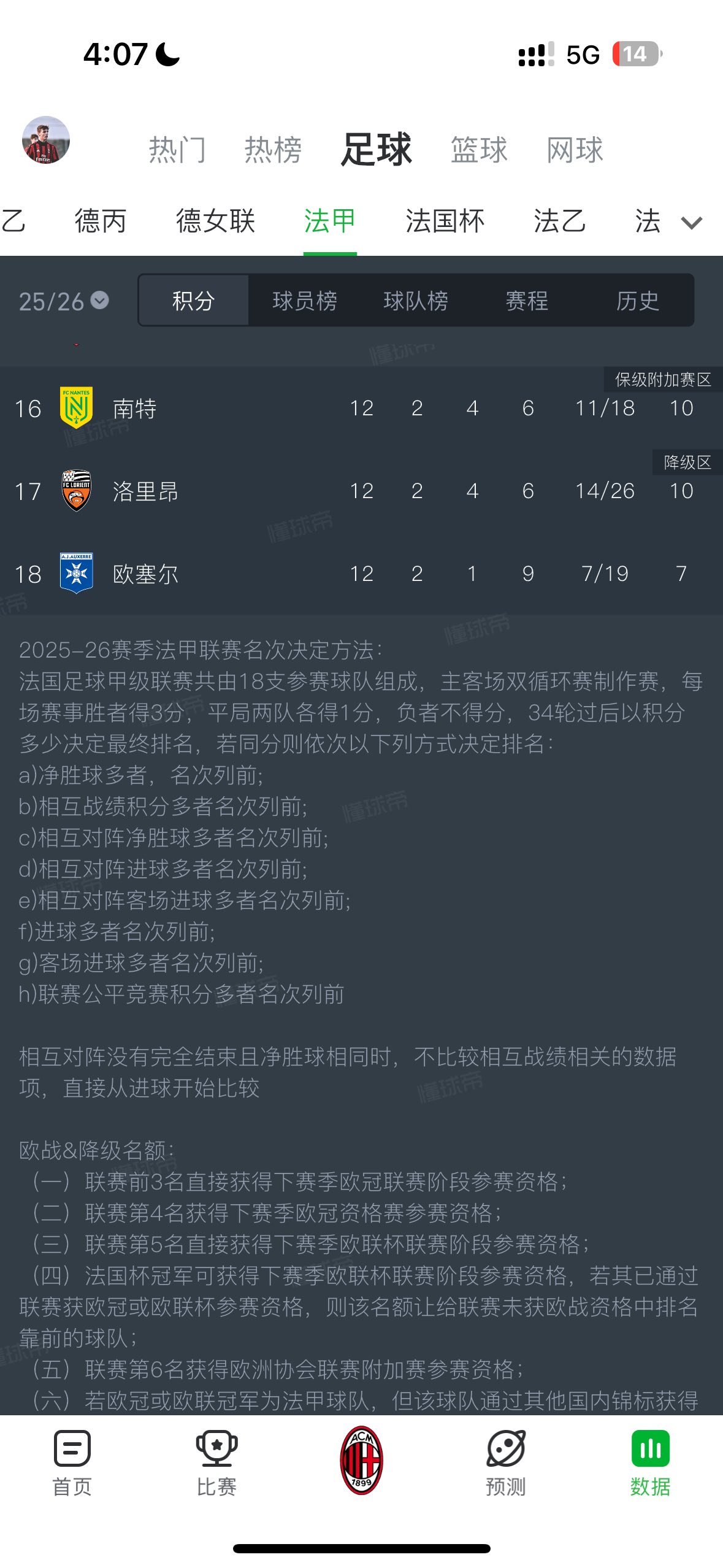Viewport: 723px width, 1568px height.
Task: Switch to 球队榜 segment
Action: pyautogui.click(x=415, y=301)
